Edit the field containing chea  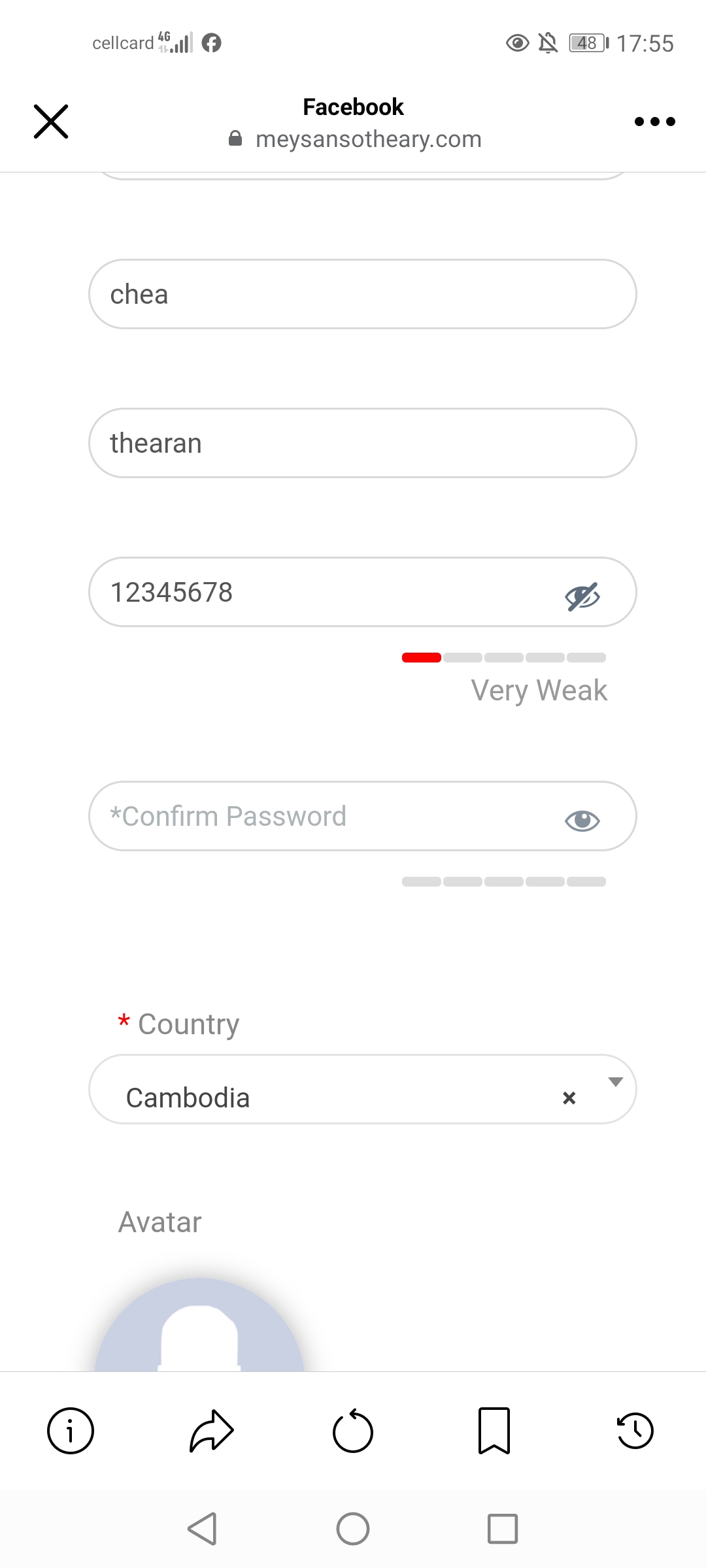pos(361,294)
